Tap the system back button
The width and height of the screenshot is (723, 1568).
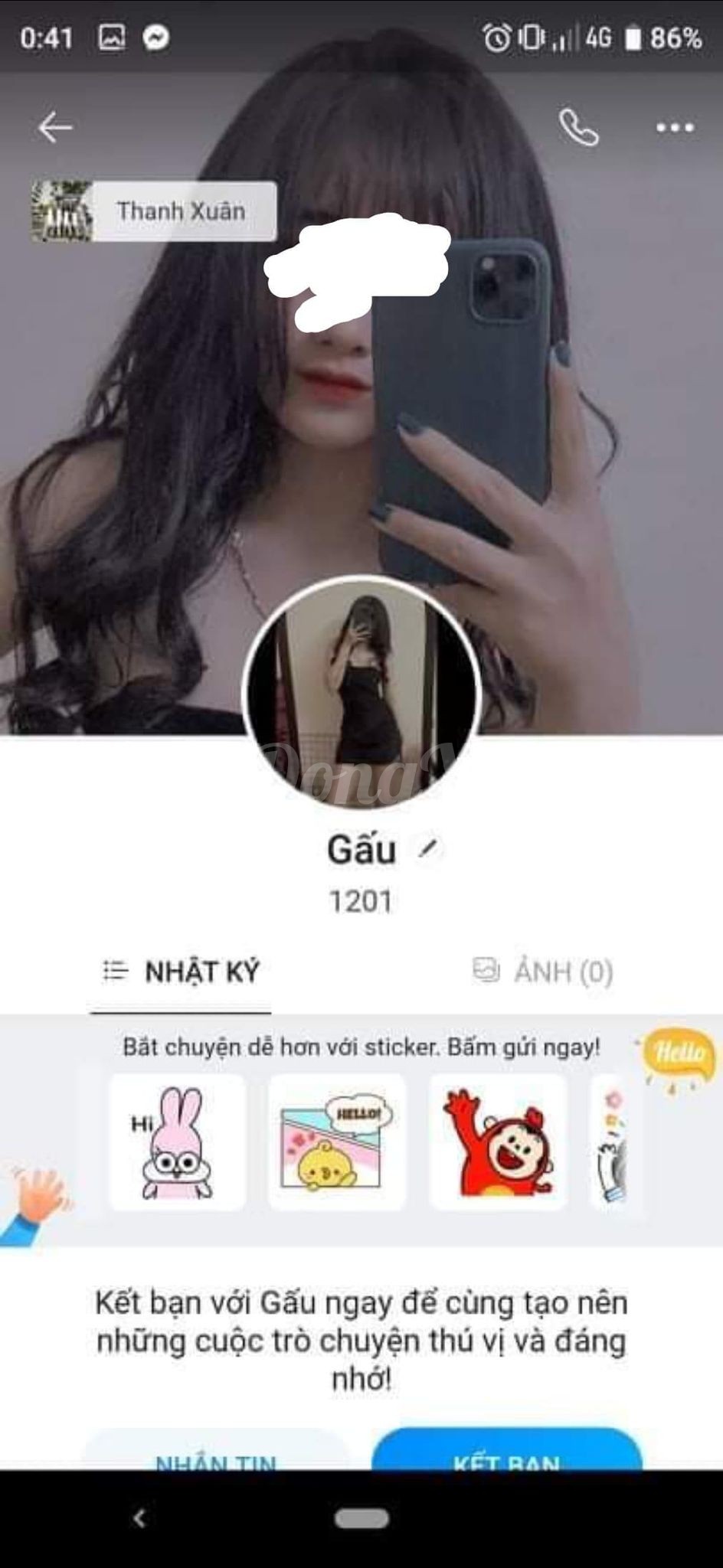click(139, 1518)
